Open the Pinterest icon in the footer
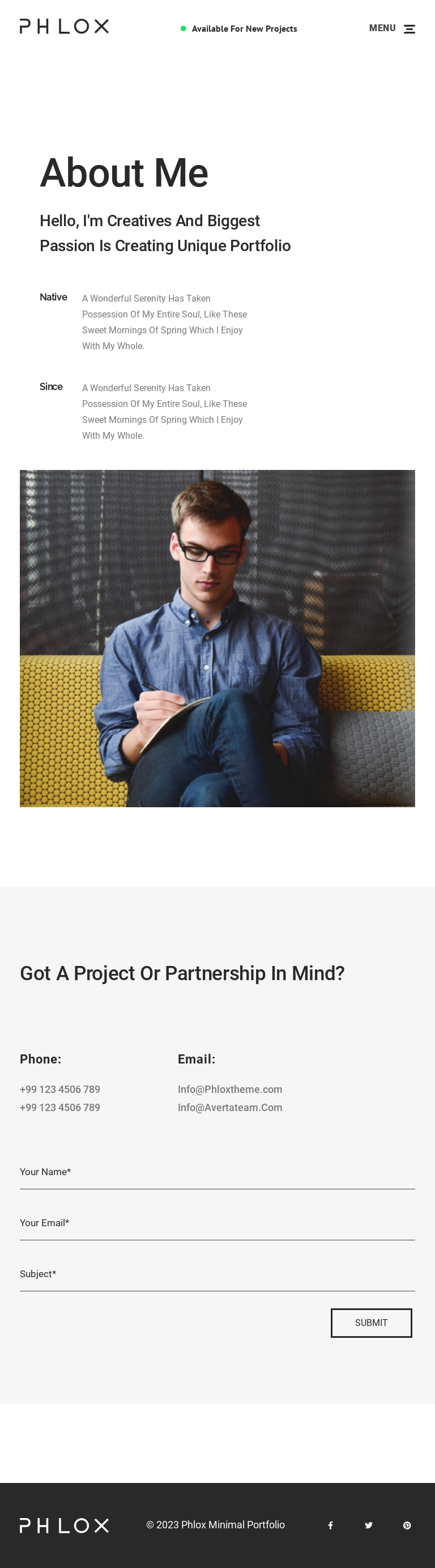This screenshot has height=1568, width=435. click(407, 1525)
